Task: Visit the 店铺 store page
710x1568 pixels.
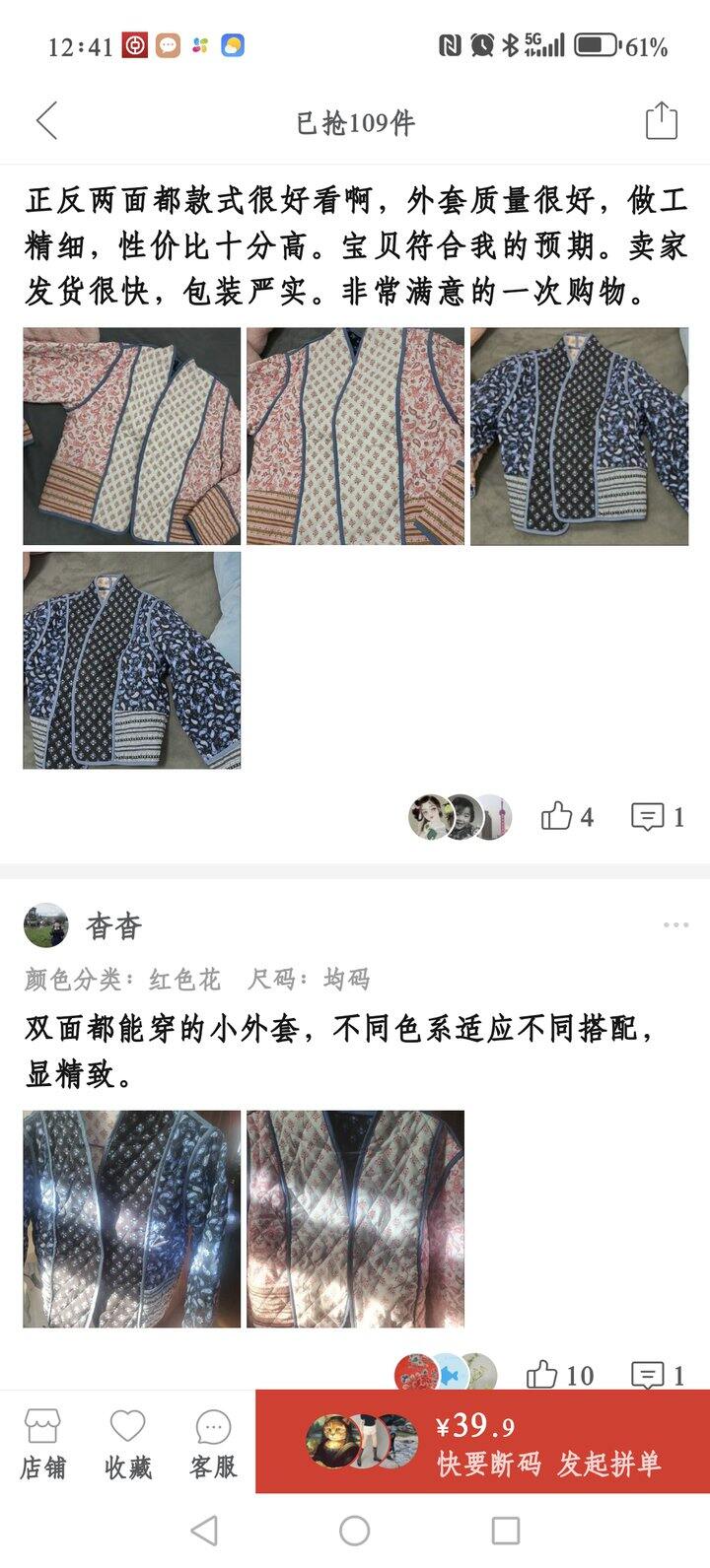Action: [x=43, y=1443]
